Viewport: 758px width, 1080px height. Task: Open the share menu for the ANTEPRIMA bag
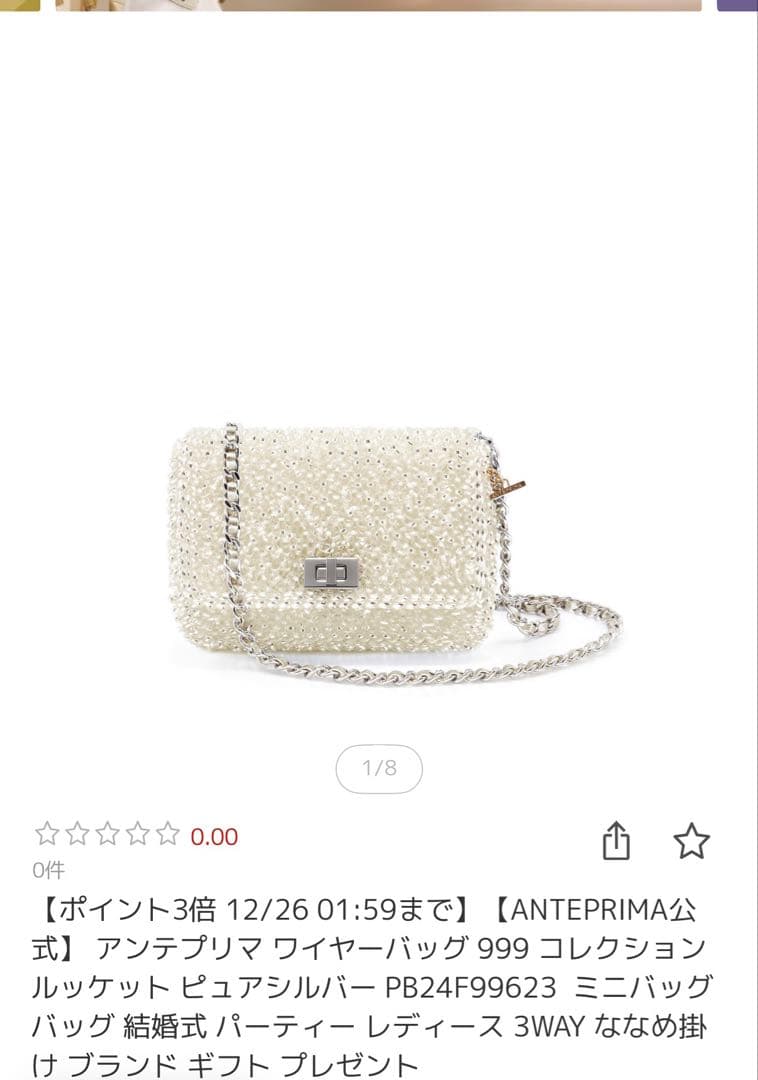617,840
